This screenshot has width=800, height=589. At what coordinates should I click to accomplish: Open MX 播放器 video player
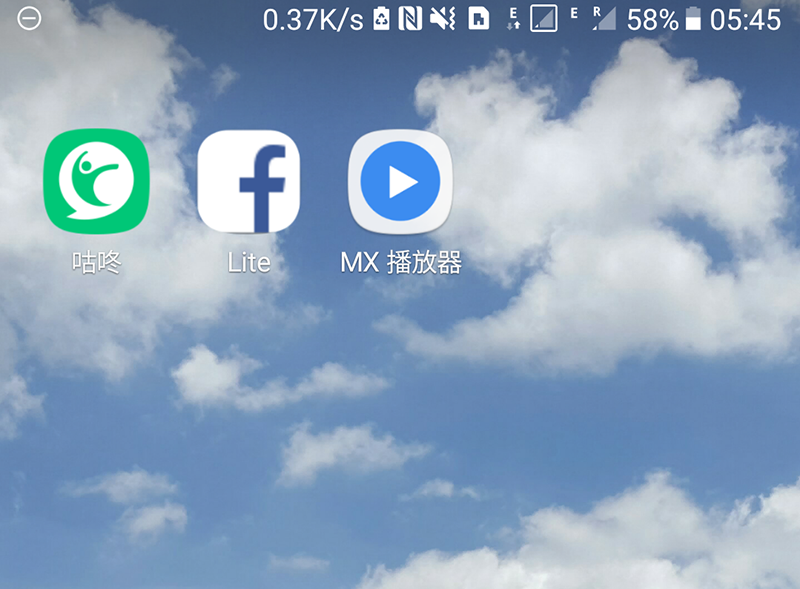[400, 181]
